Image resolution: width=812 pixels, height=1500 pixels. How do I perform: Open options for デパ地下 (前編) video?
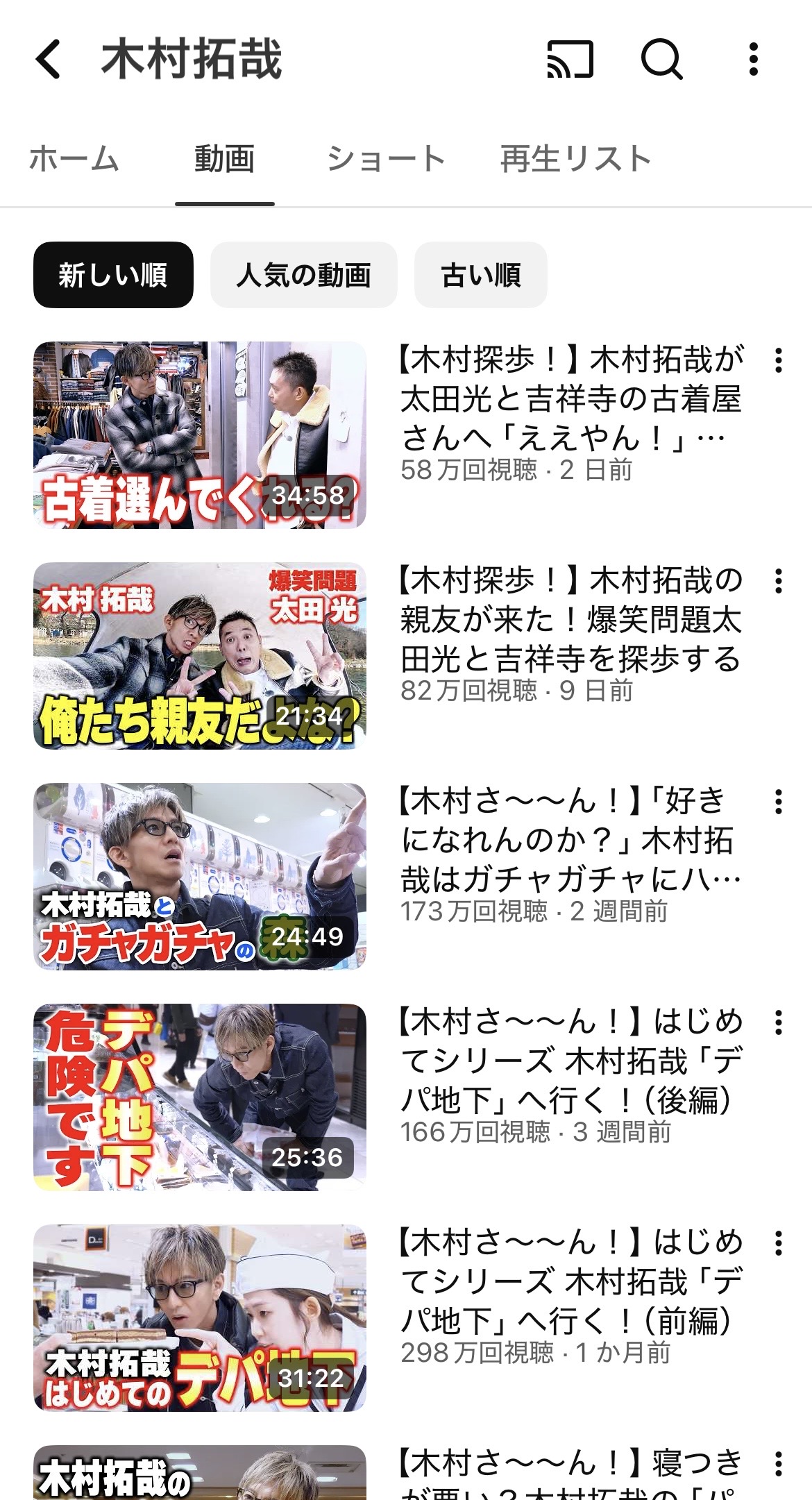click(x=779, y=1243)
